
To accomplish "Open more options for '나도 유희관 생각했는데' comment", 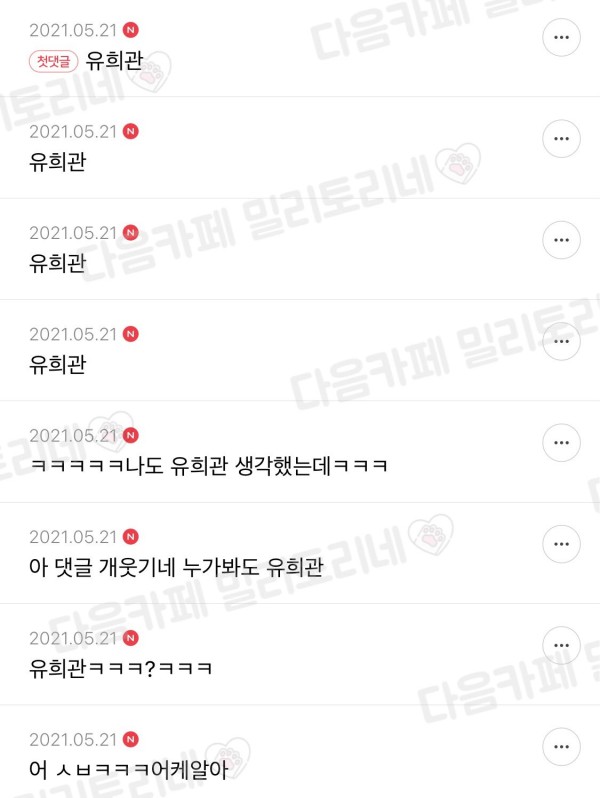I will tap(561, 443).
